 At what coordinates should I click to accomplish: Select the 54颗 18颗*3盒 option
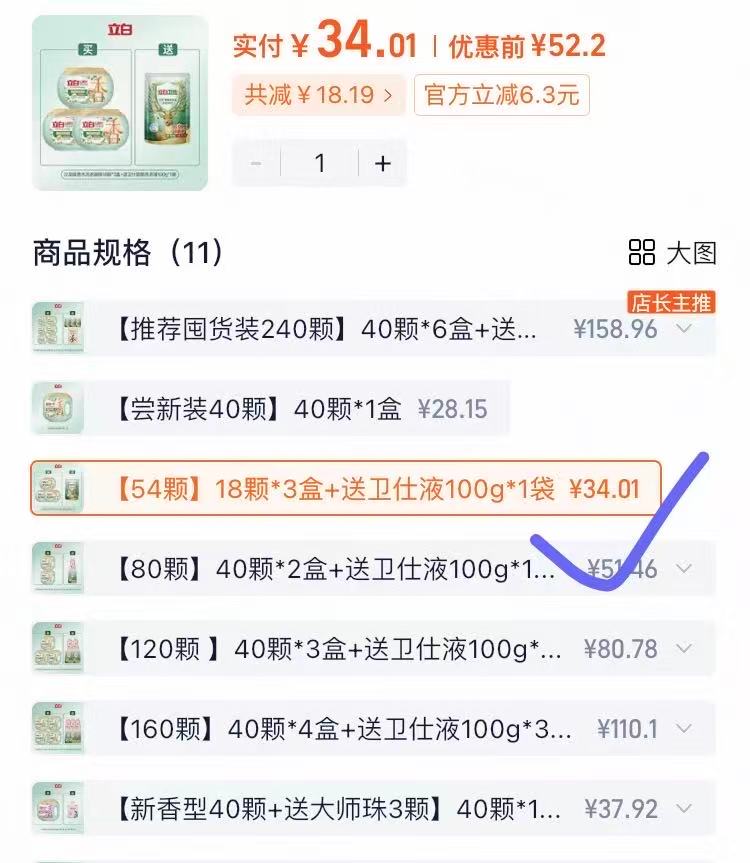tap(345, 488)
